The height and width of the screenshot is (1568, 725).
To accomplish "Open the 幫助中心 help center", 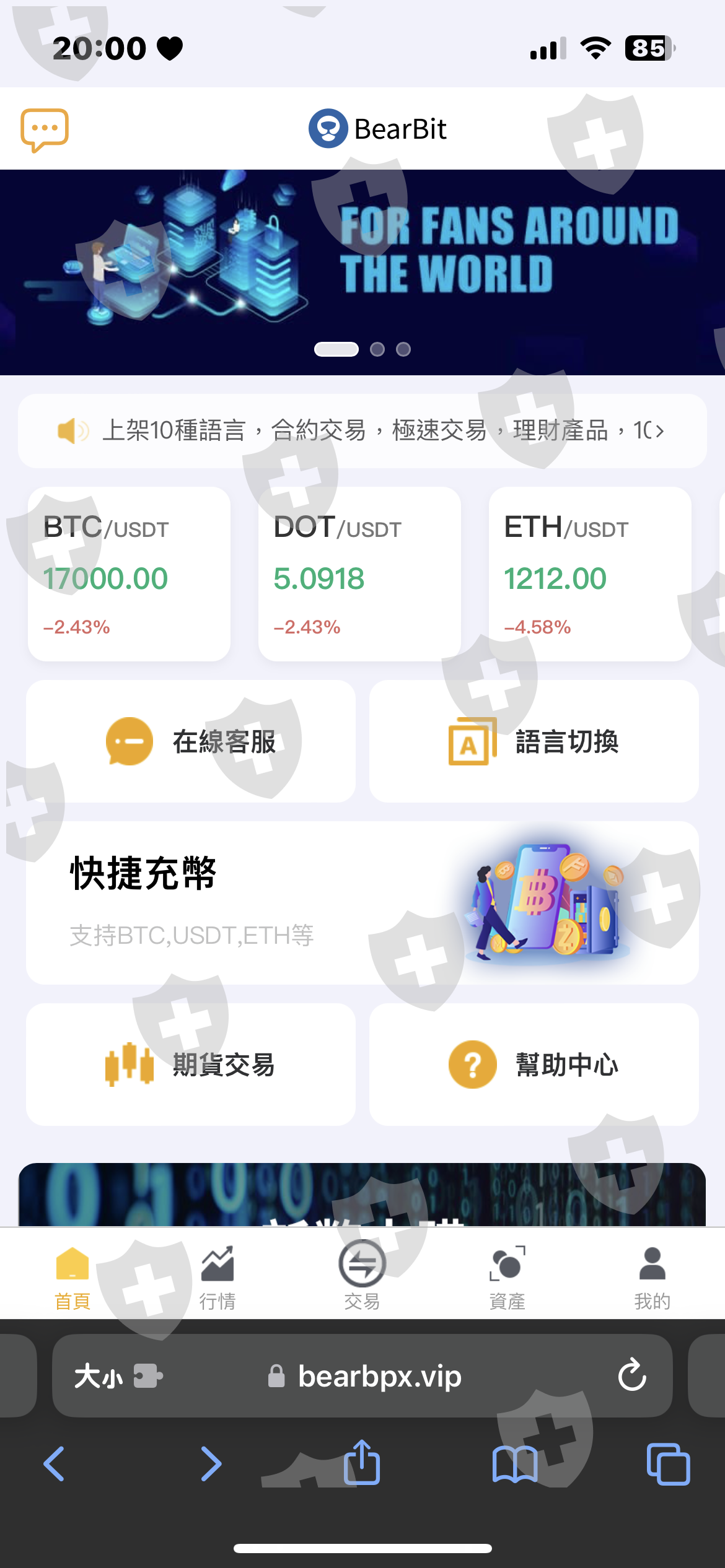I will click(534, 1065).
